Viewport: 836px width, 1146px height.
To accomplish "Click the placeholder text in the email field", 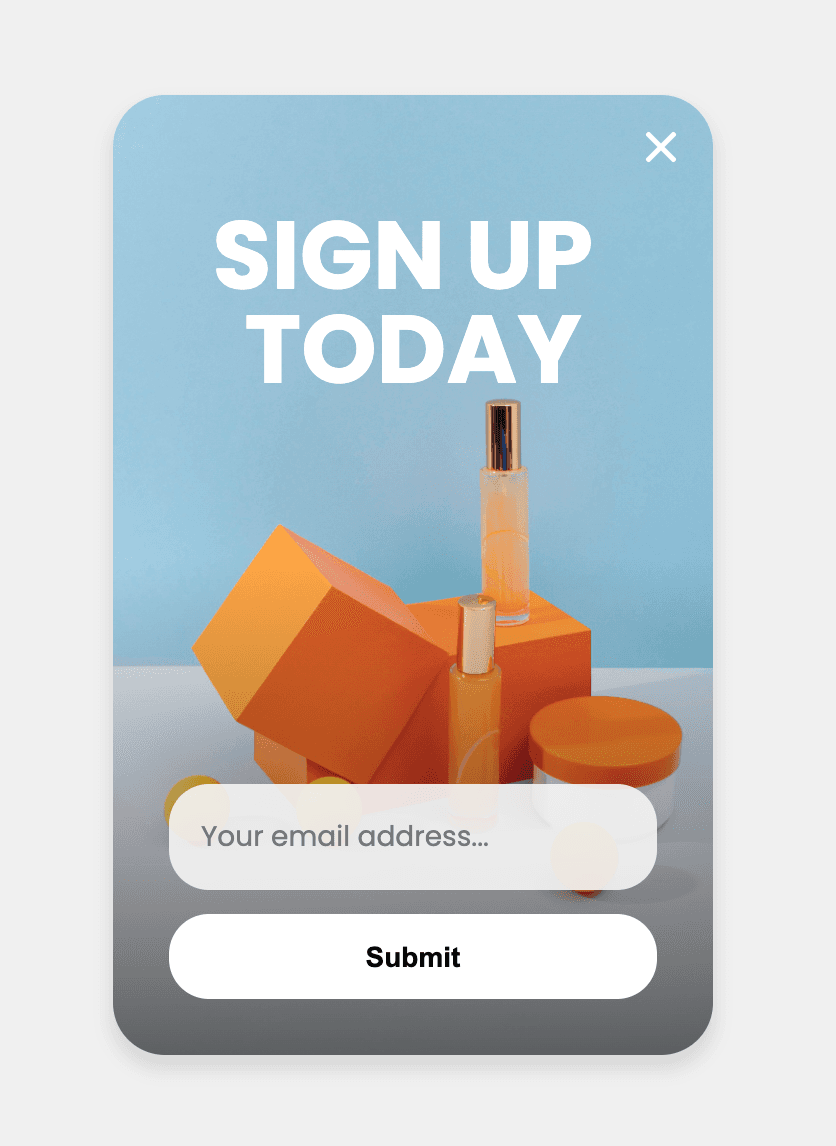I will [345, 837].
